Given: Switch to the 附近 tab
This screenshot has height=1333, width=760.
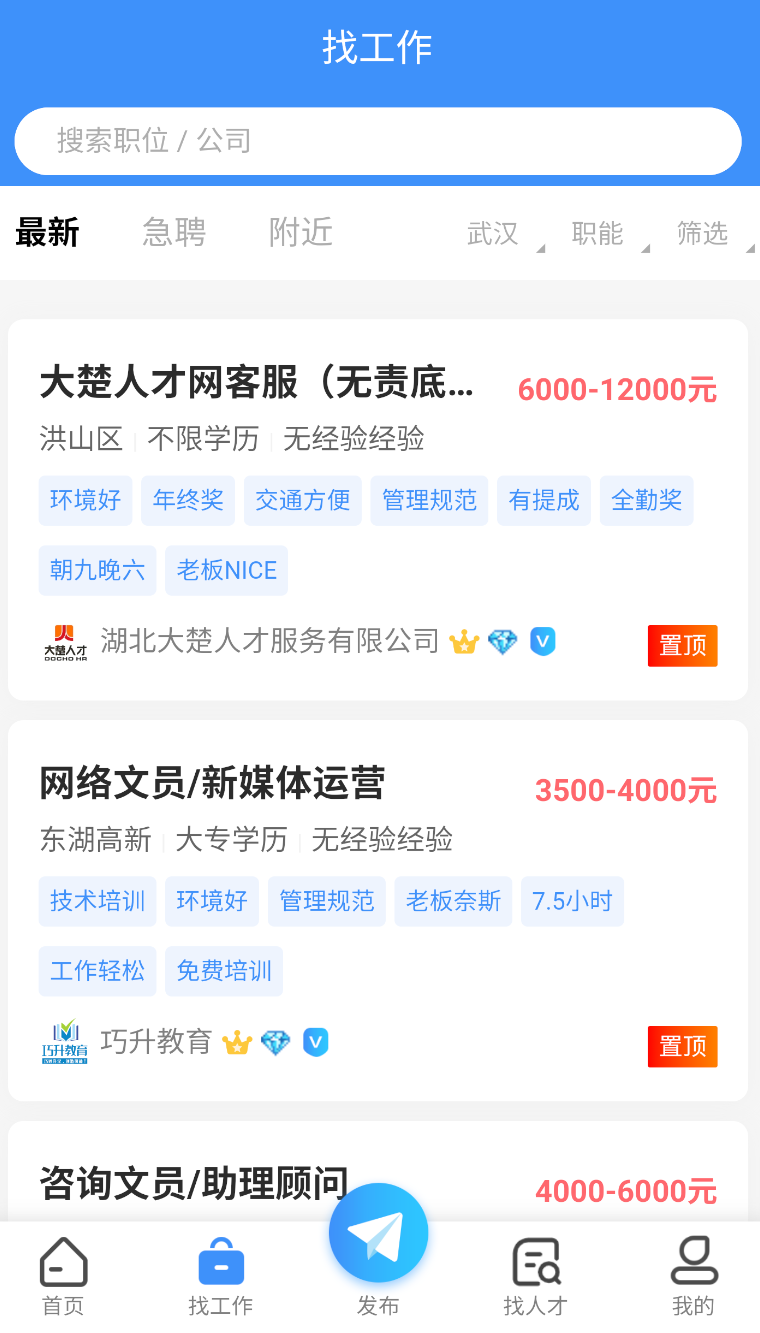Looking at the screenshot, I should 301,233.
